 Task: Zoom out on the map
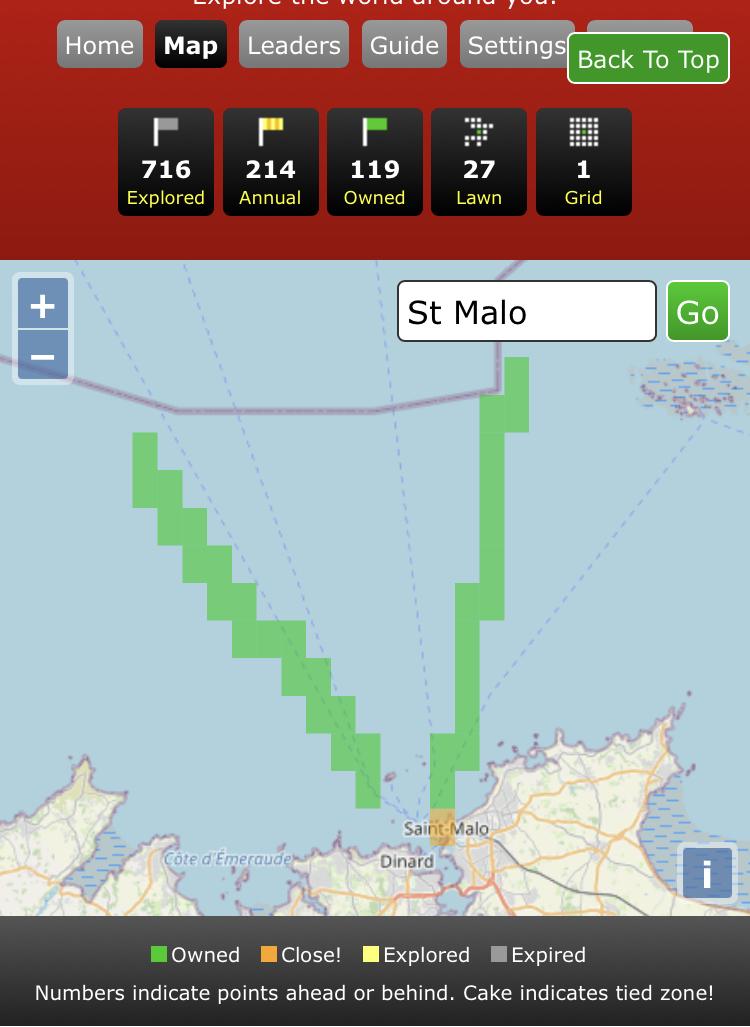coord(43,356)
